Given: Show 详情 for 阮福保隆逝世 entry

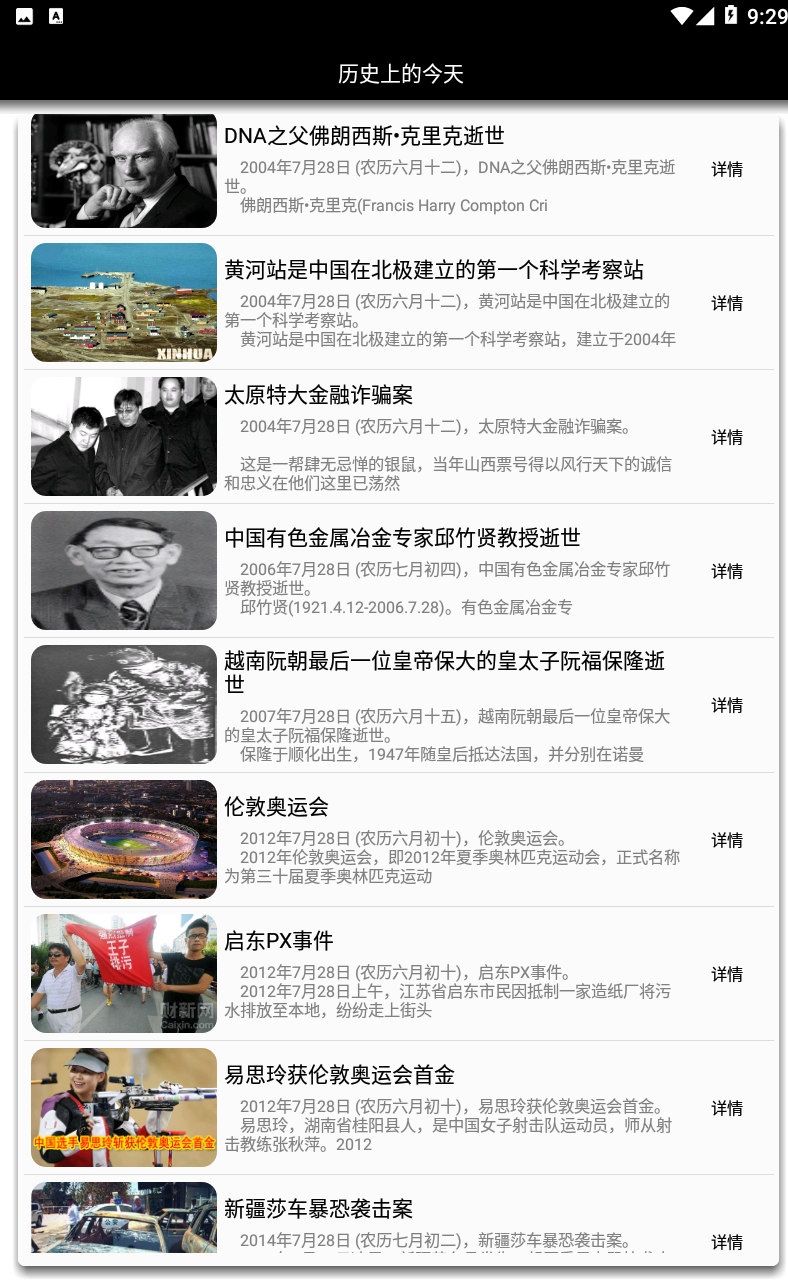Looking at the screenshot, I should pyautogui.click(x=727, y=705).
